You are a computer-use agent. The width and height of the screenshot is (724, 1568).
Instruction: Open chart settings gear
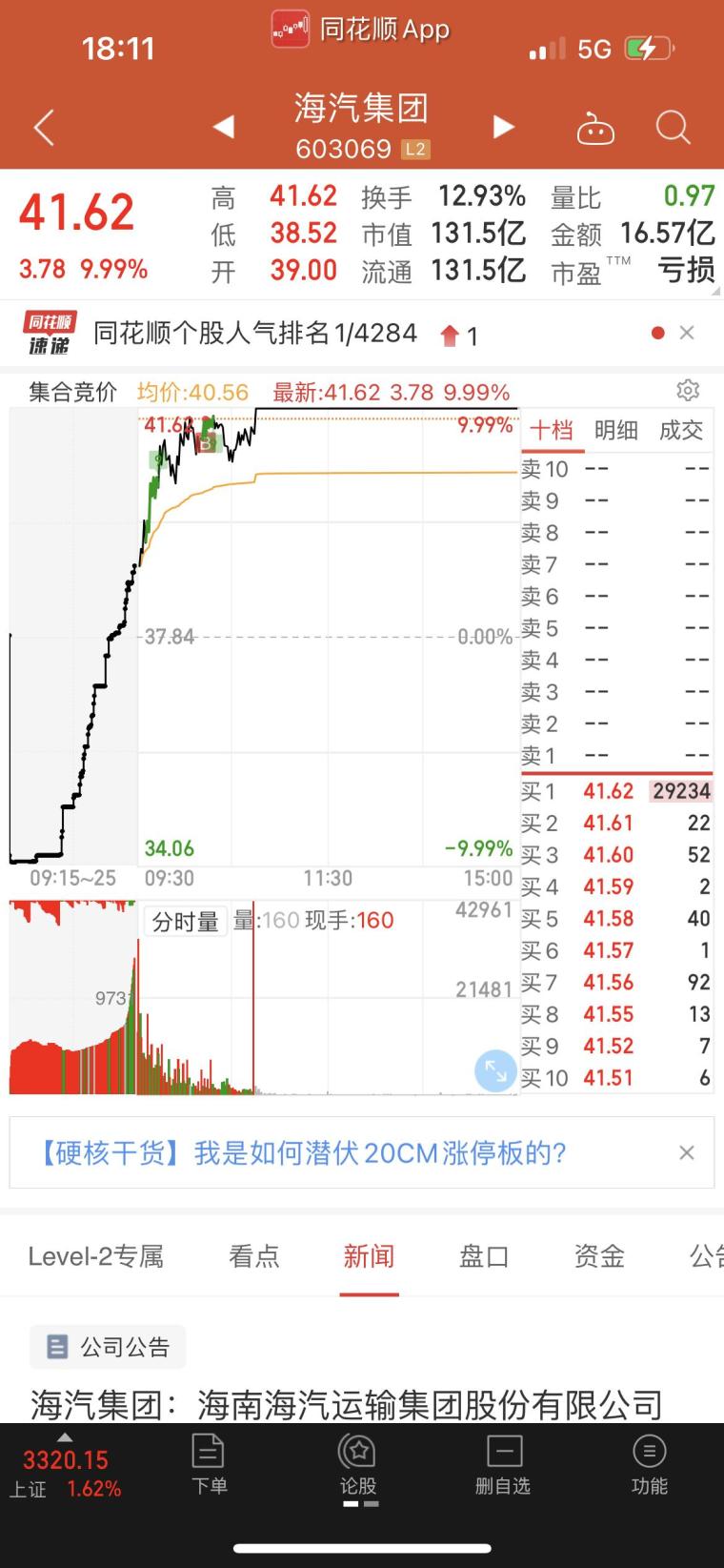tap(688, 391)
